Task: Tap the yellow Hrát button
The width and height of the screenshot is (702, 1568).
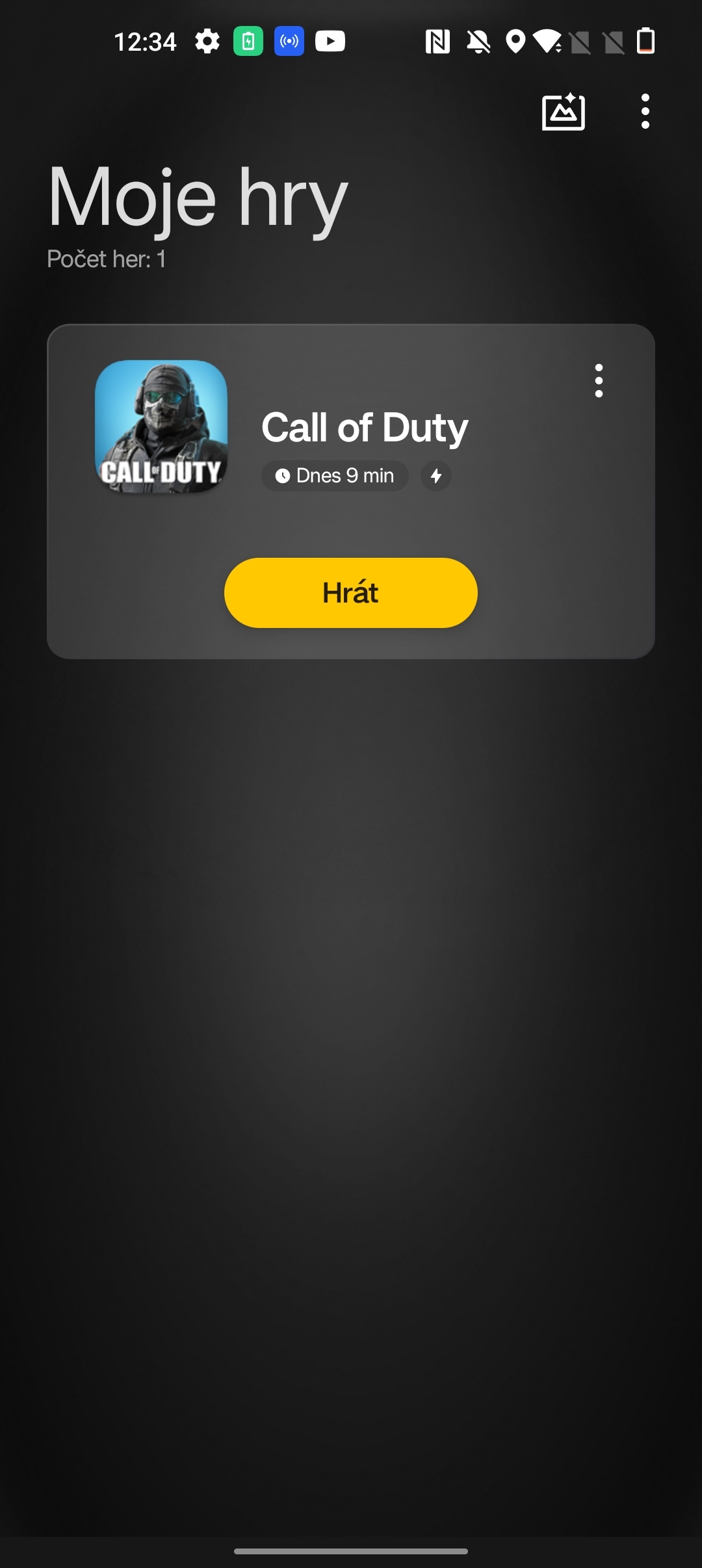Action: click(351, 592)
